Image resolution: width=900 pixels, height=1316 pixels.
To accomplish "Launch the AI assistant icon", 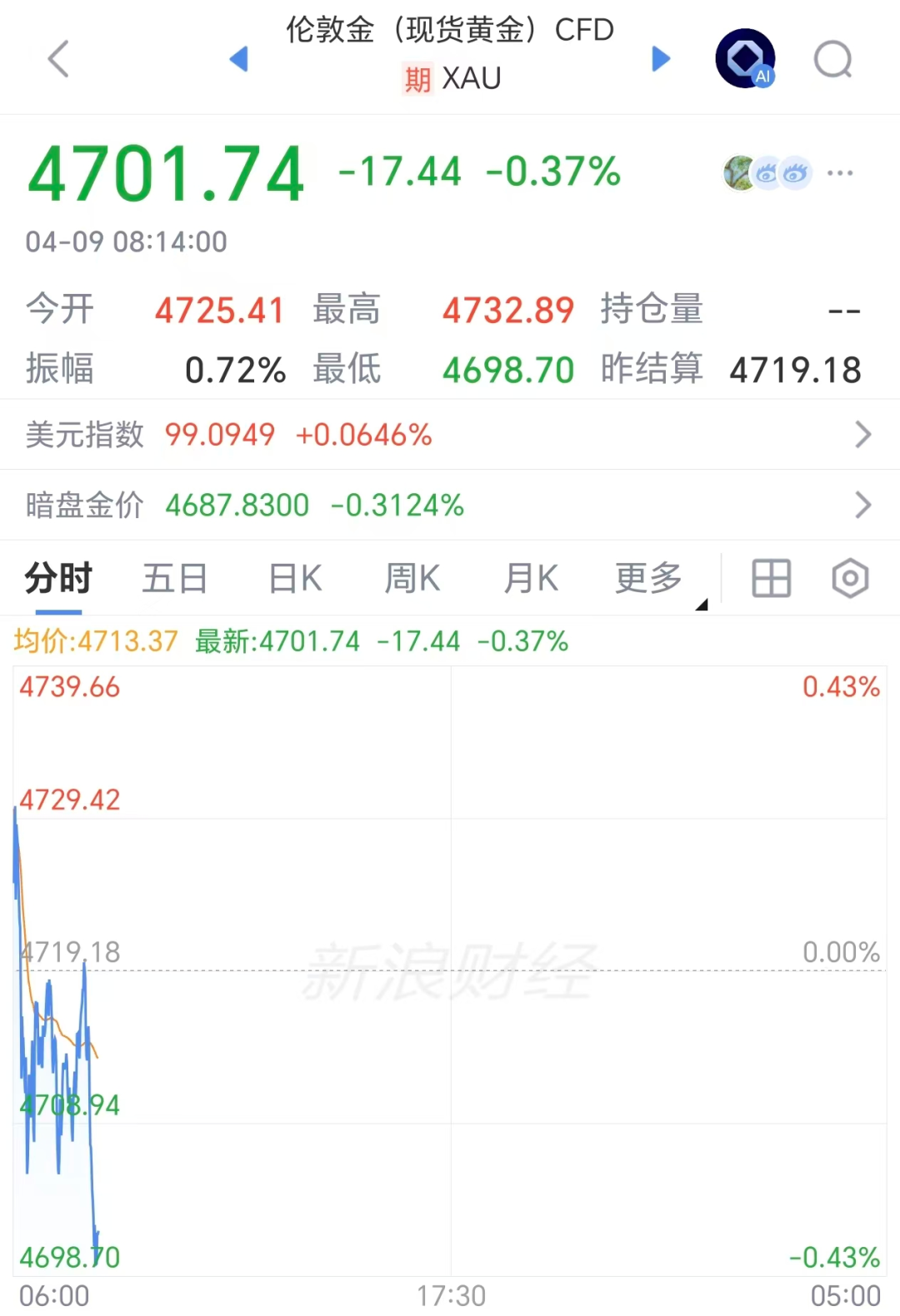I will coord(744,58).
